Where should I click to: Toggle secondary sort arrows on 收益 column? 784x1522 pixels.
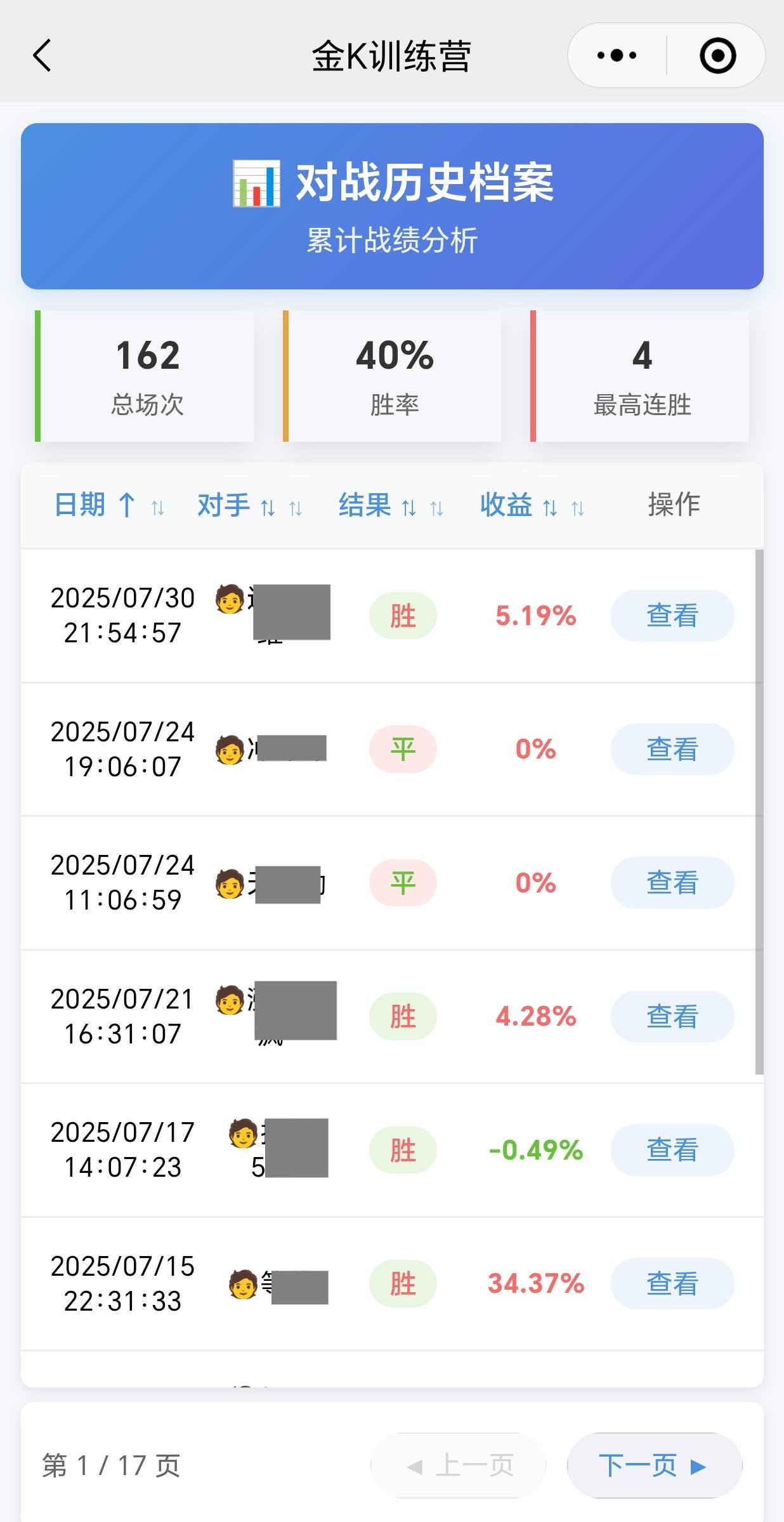578,508
